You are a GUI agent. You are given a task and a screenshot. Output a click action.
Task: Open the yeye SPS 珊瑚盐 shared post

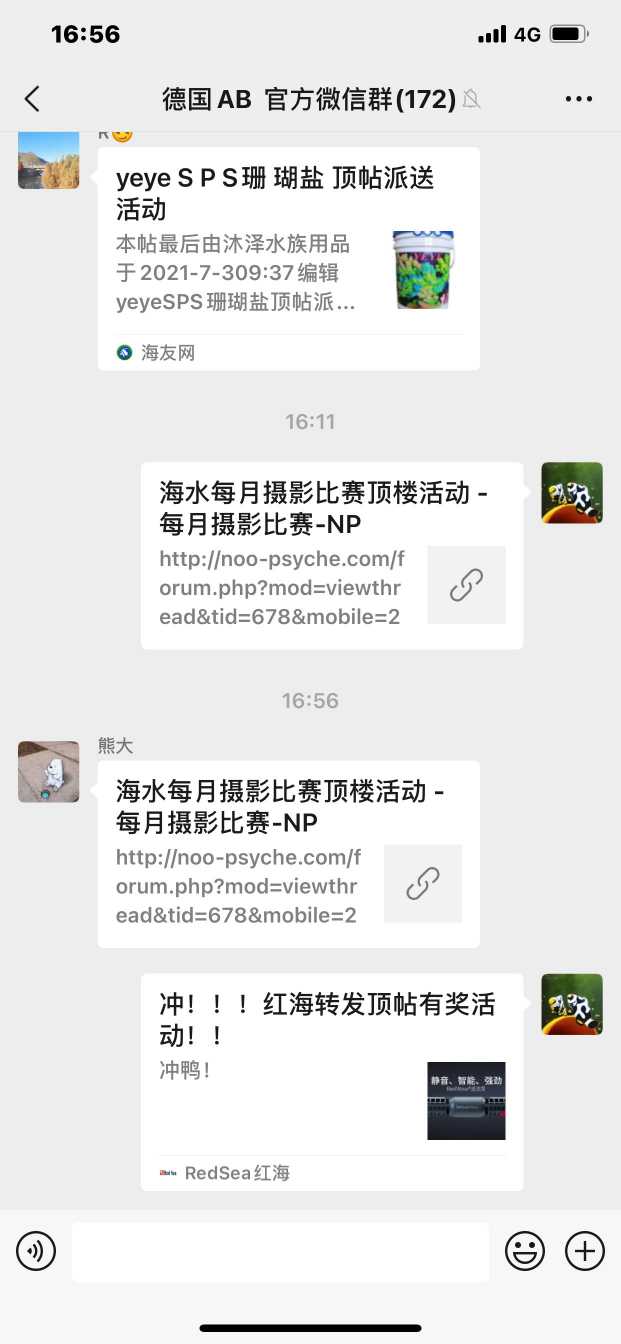[288, 258]
